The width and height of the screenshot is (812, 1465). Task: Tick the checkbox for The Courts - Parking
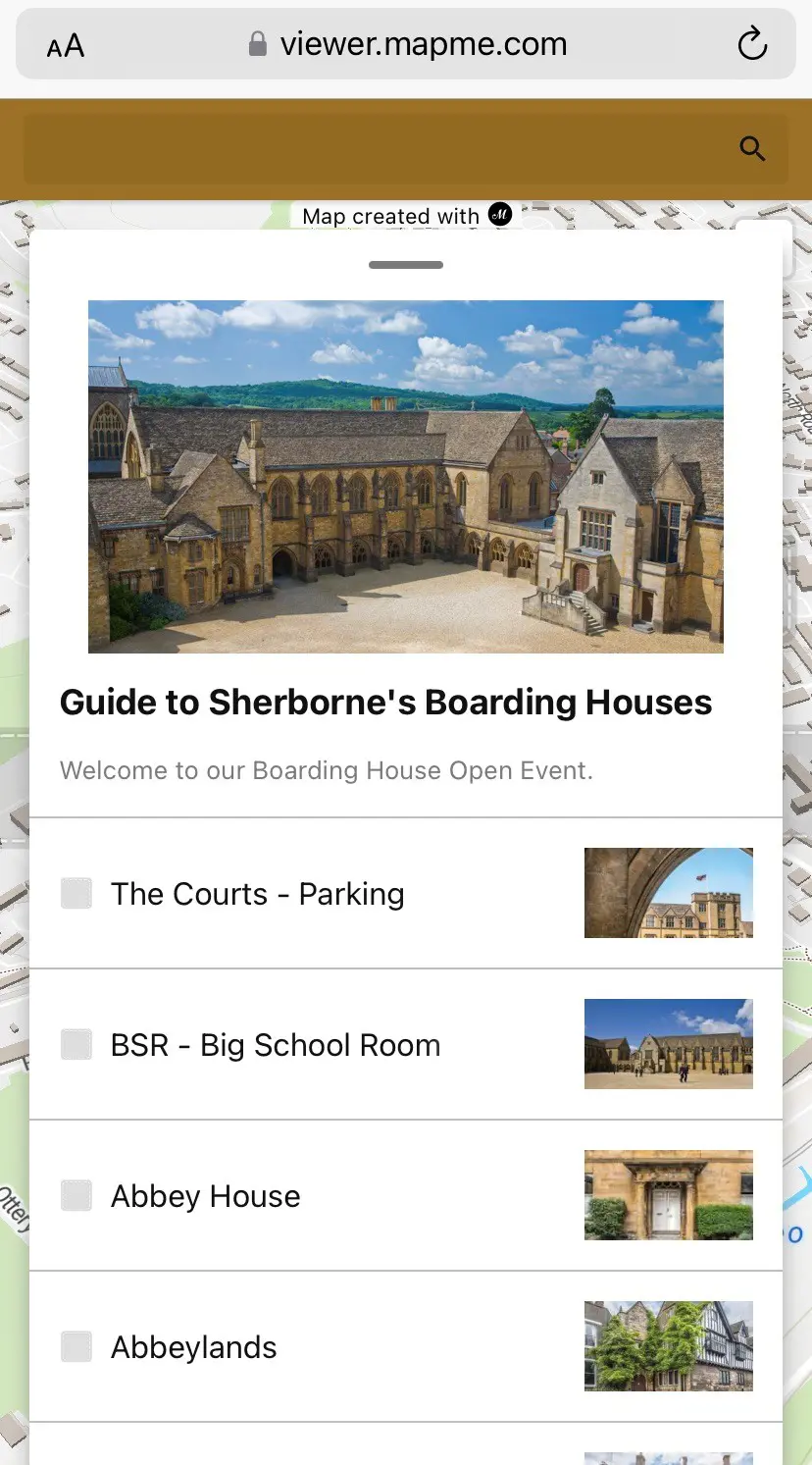point(76,894)
